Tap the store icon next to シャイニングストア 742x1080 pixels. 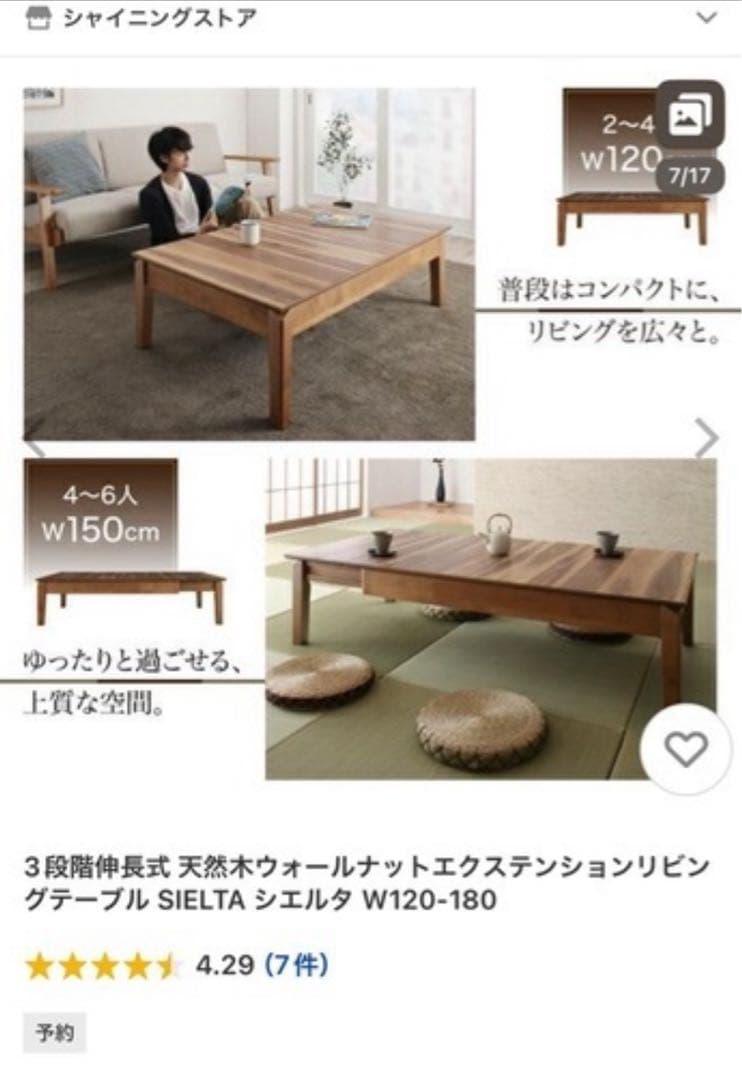[38, 15]
